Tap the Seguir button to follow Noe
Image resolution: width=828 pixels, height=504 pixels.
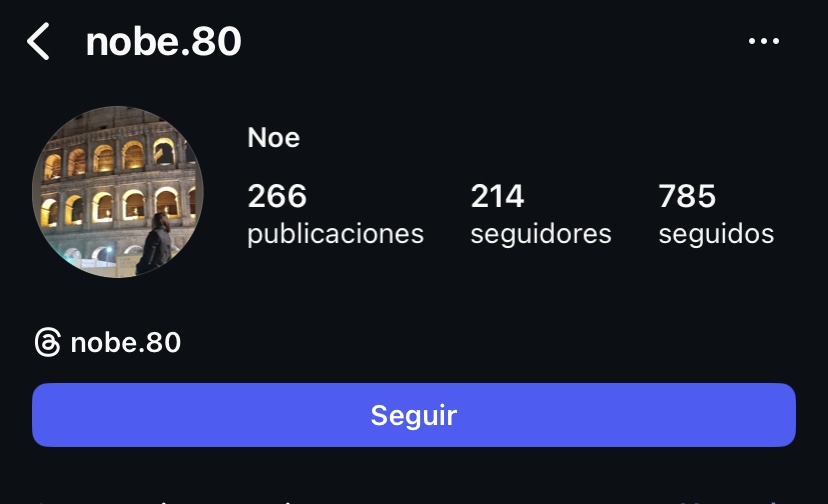pos(413,415)
